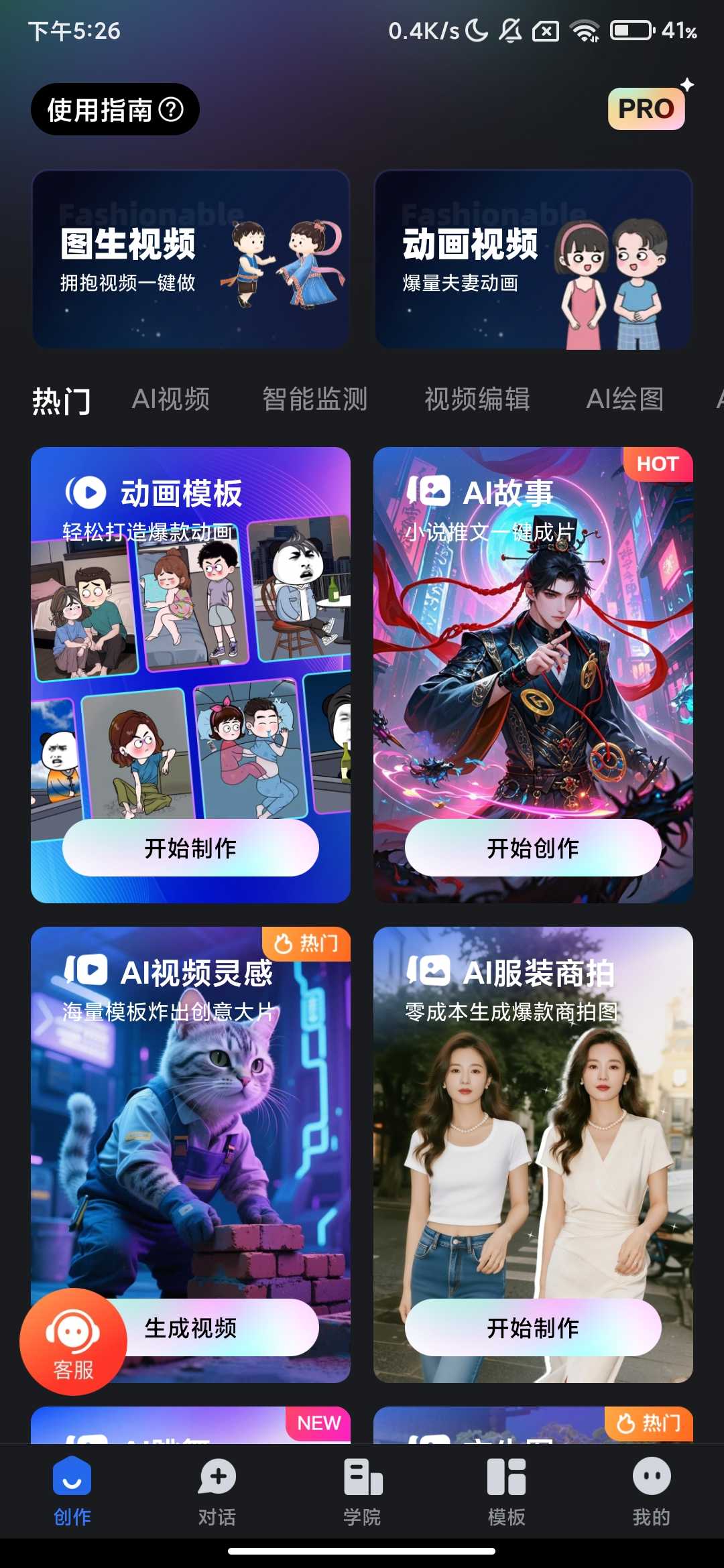
Task: Go to the 模板 bottom tab
Action: pos(507,1489)
